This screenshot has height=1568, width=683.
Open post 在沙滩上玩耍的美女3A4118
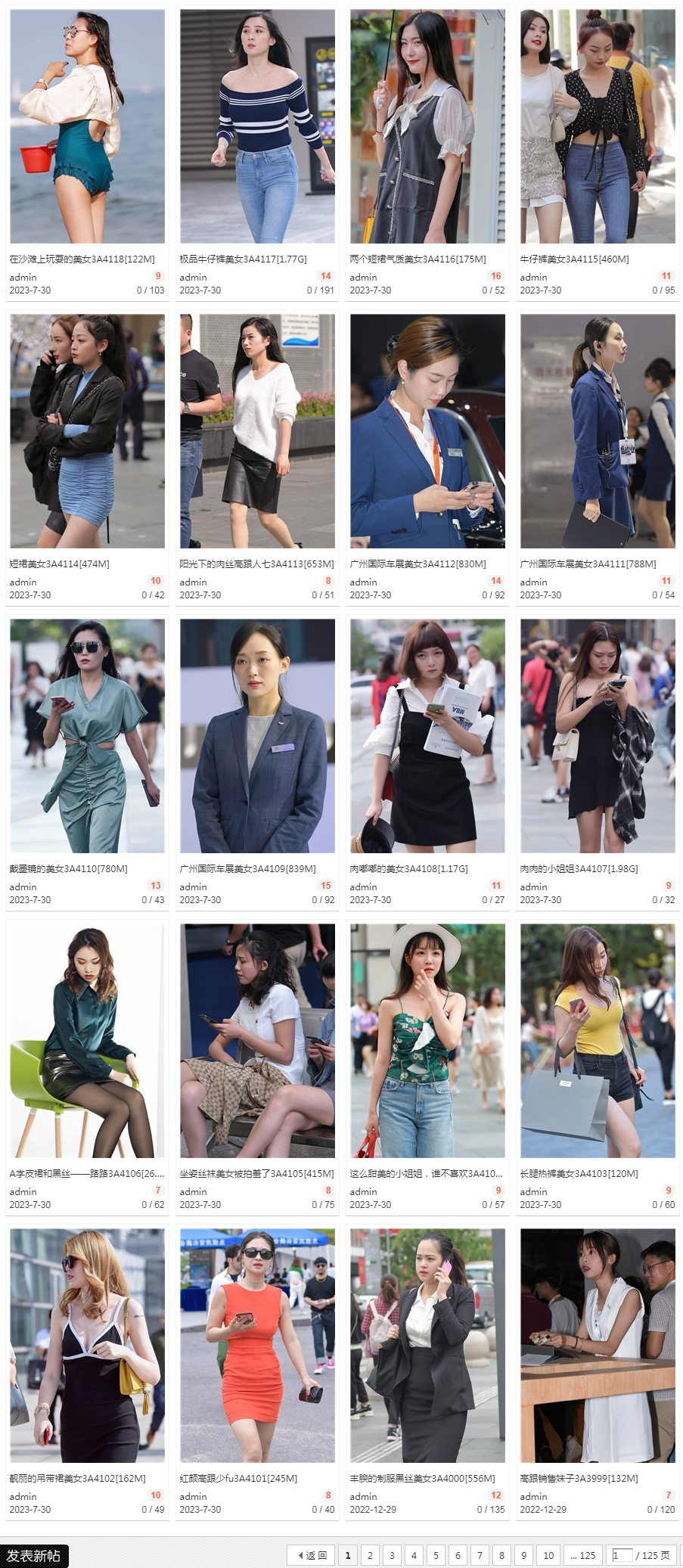[82, 259]
